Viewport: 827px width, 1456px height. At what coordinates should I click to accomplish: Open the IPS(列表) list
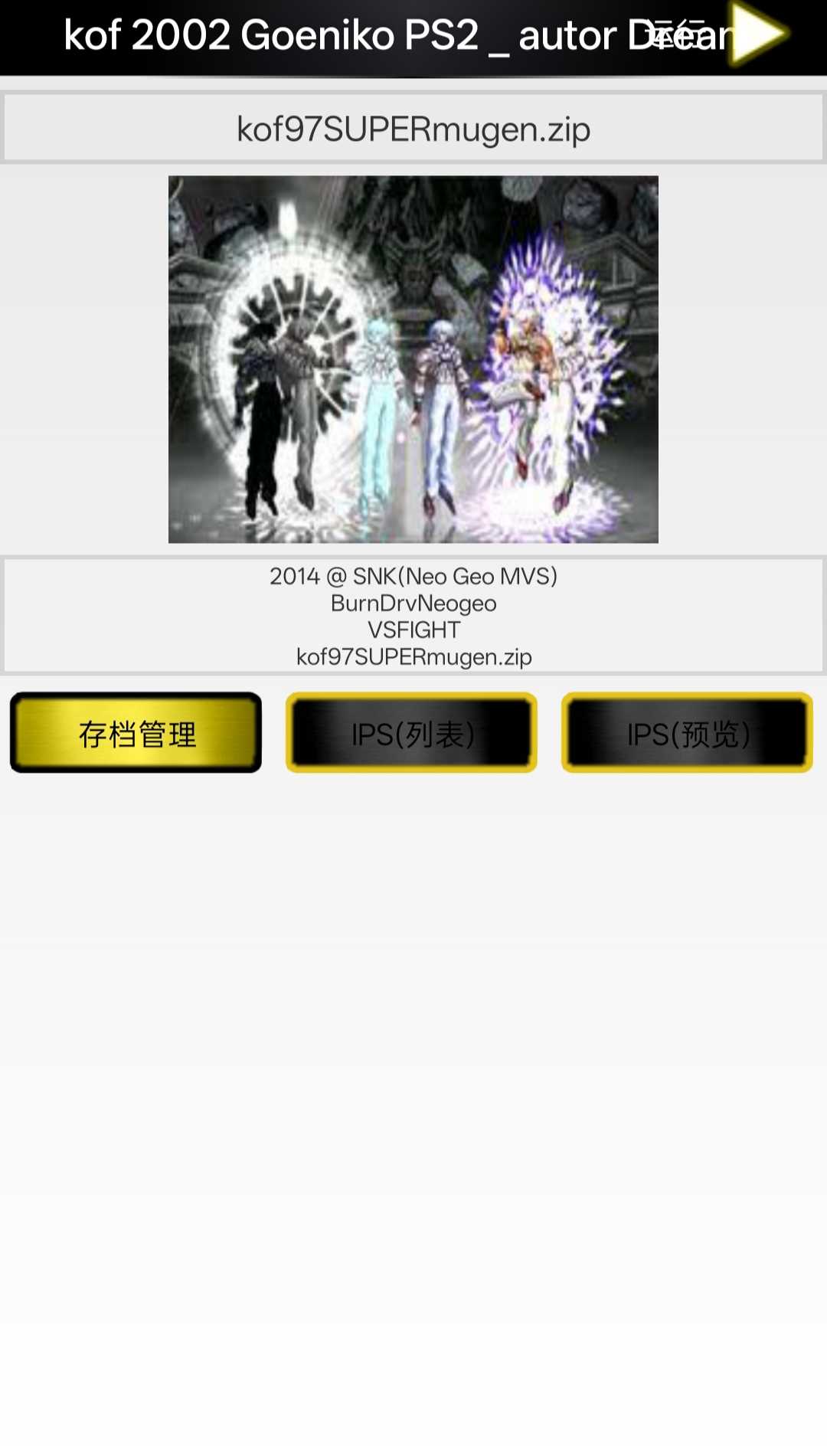coord(412,733)
